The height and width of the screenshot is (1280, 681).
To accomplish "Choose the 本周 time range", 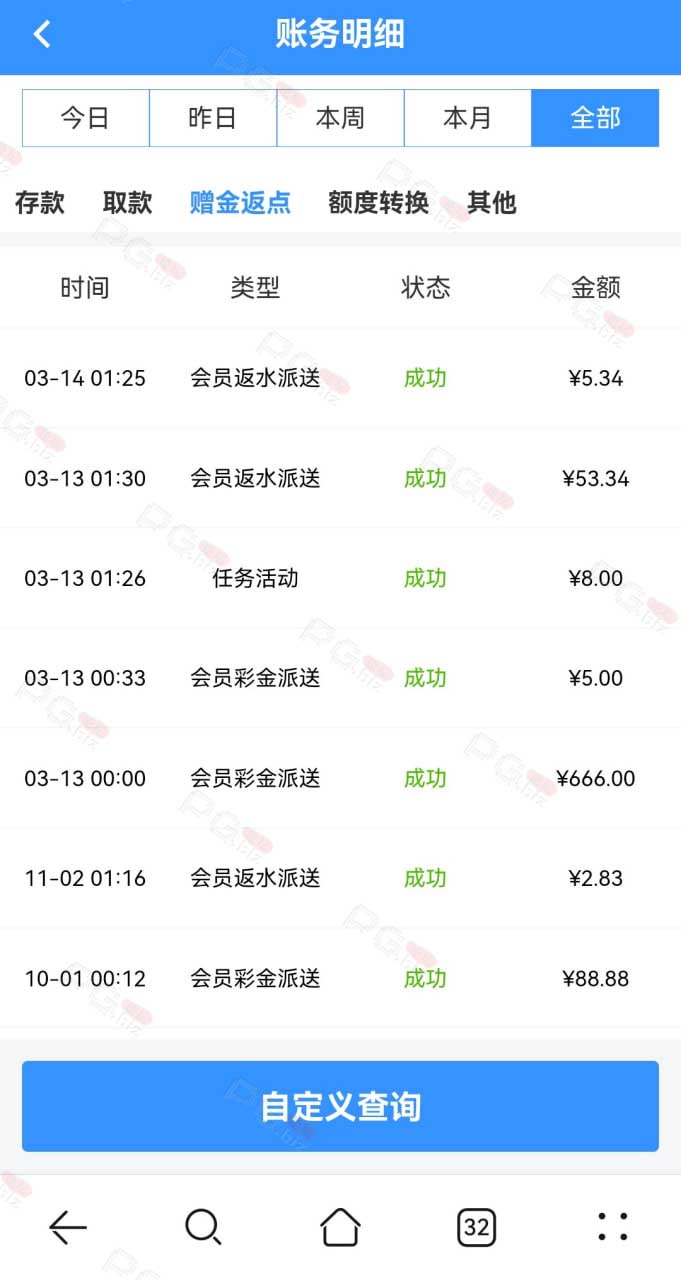I will (x=340, y=118).
